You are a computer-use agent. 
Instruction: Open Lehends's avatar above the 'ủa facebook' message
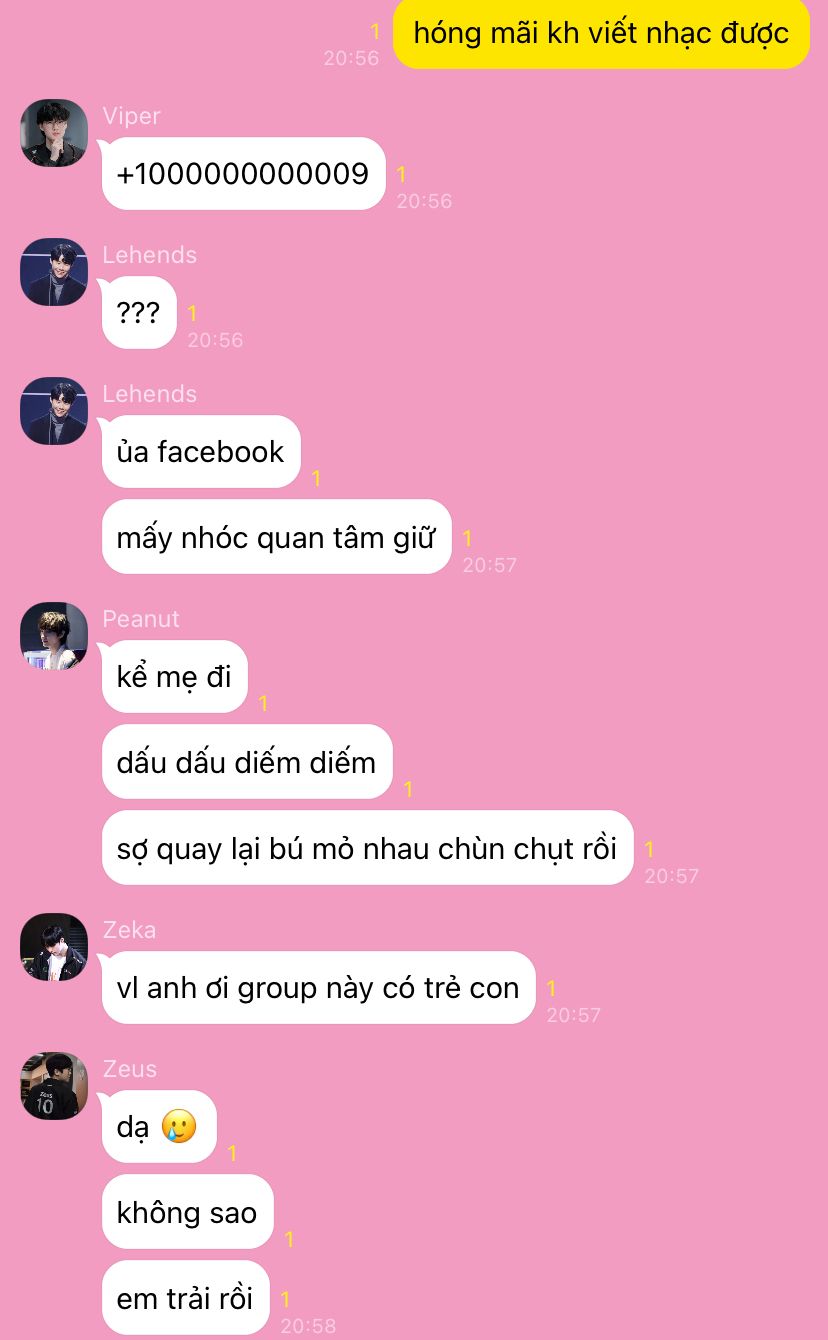[x=54, y=411]
